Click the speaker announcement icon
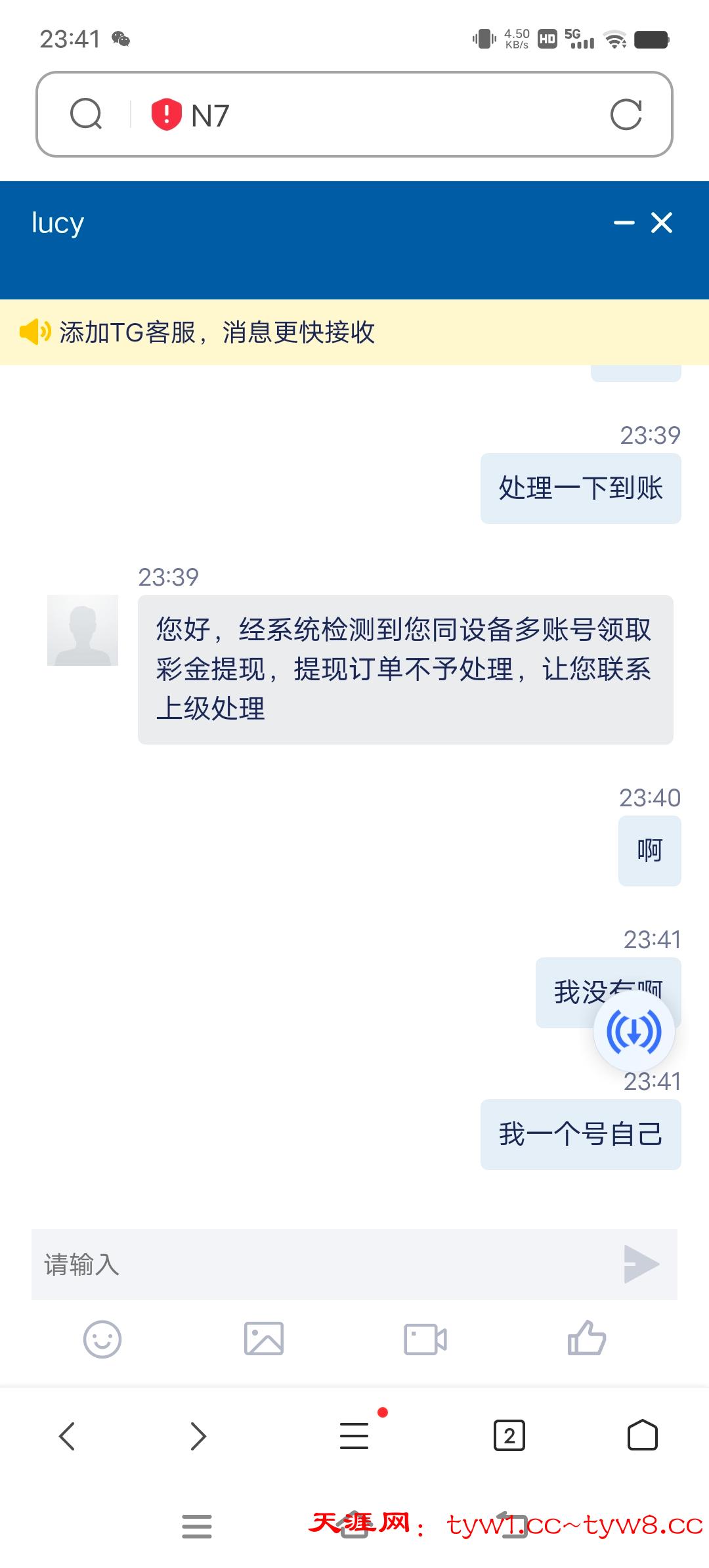The width and height of the screenshot is (709, 1568). [x=36, y=333]
